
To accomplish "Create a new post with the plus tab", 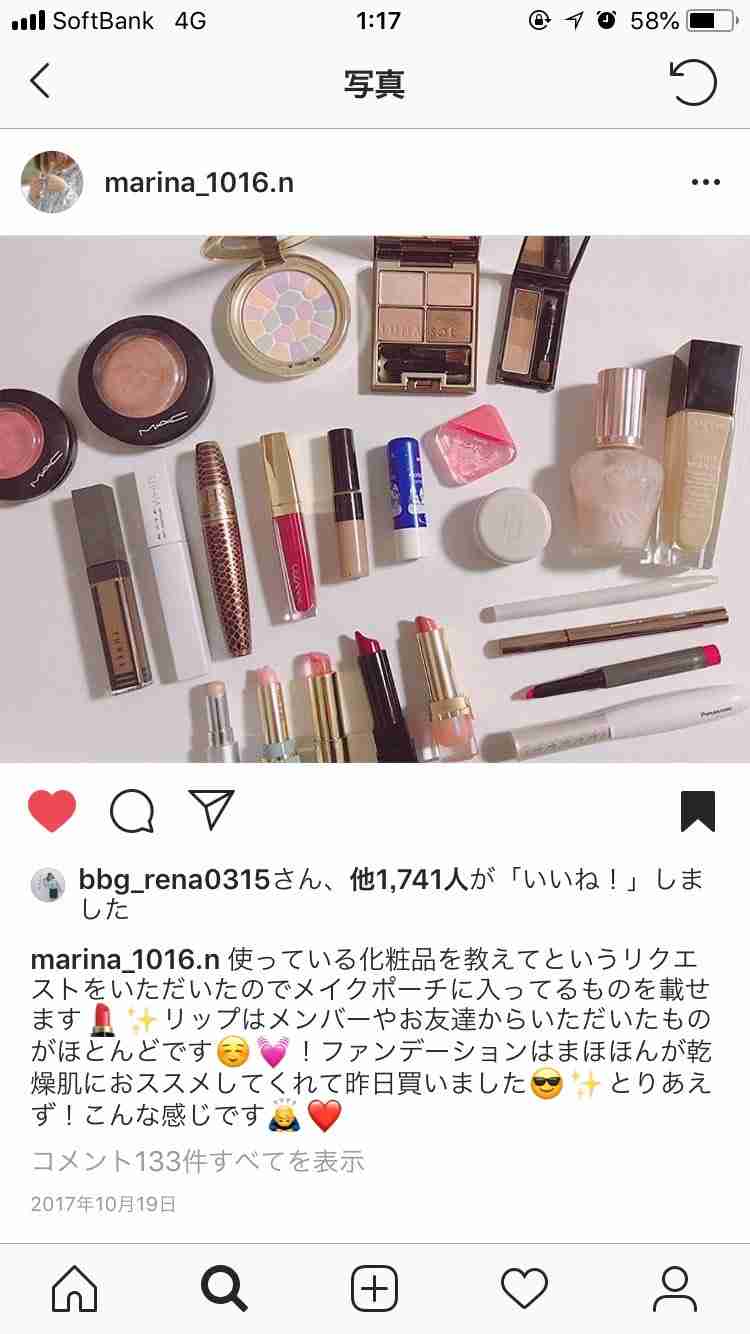I will pos(375,1288).
